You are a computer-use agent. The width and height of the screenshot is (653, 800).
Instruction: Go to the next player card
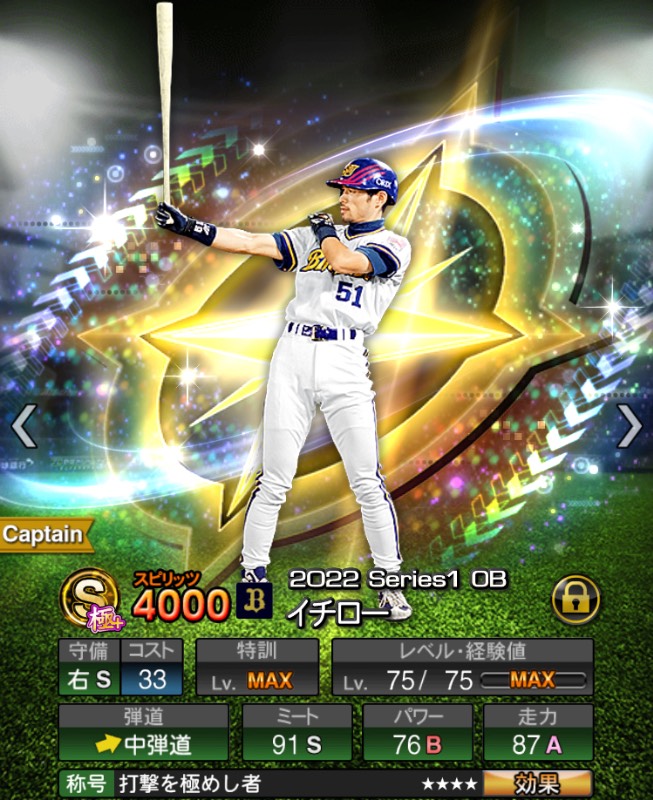630,427
